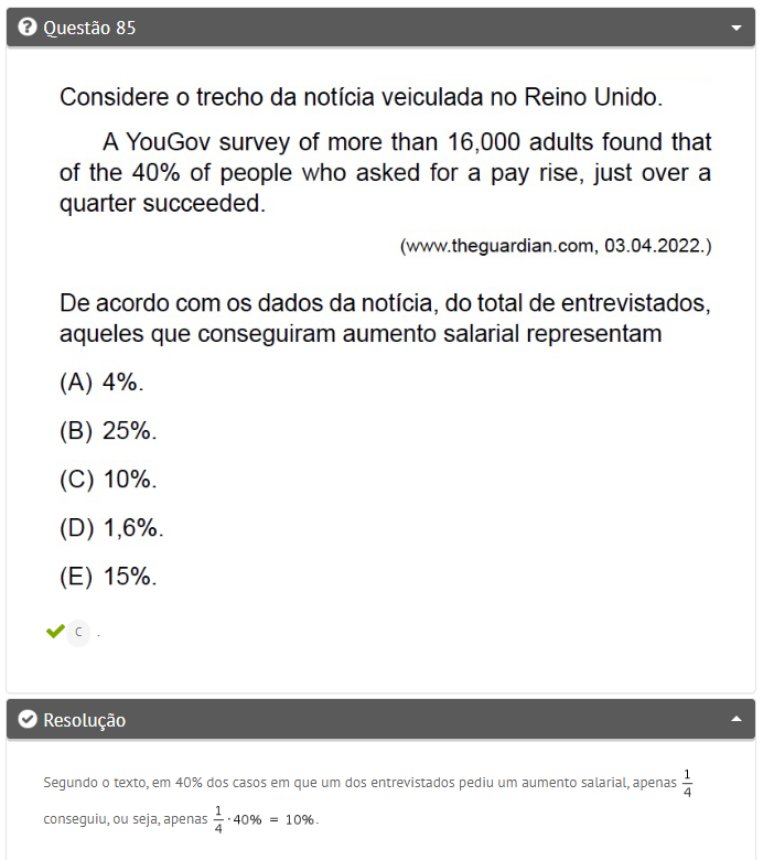Collapse the Resolução section

click(737, 719)
